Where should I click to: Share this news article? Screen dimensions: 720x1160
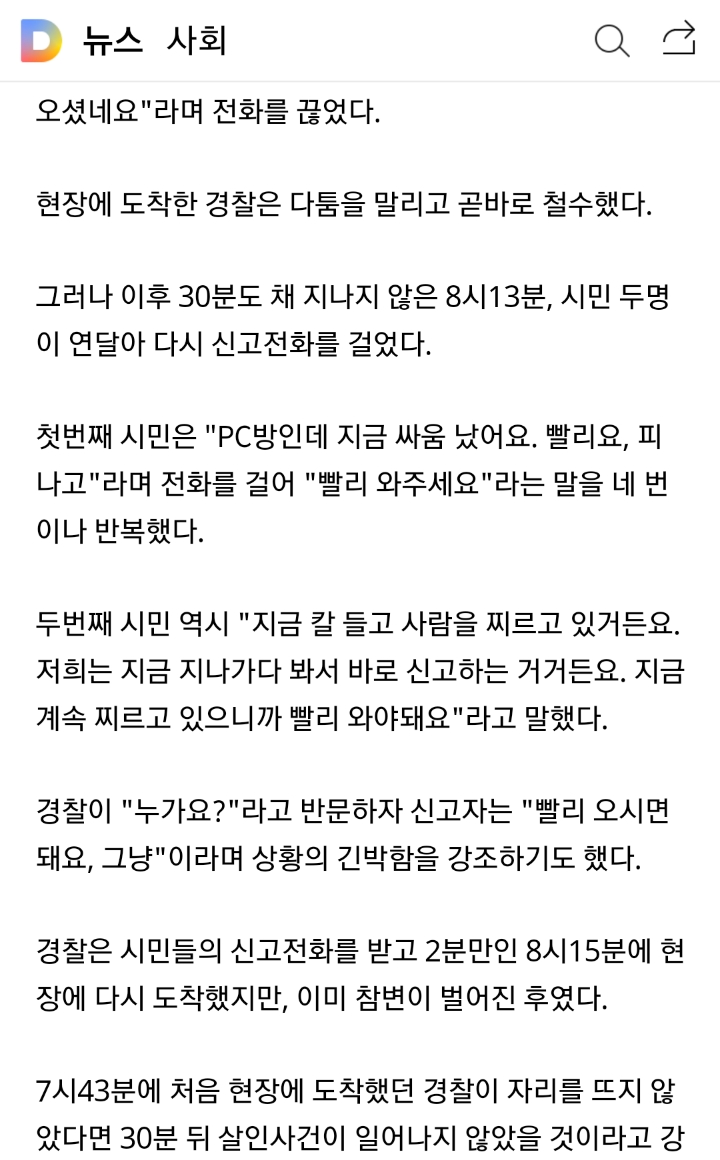pos(679,38)
